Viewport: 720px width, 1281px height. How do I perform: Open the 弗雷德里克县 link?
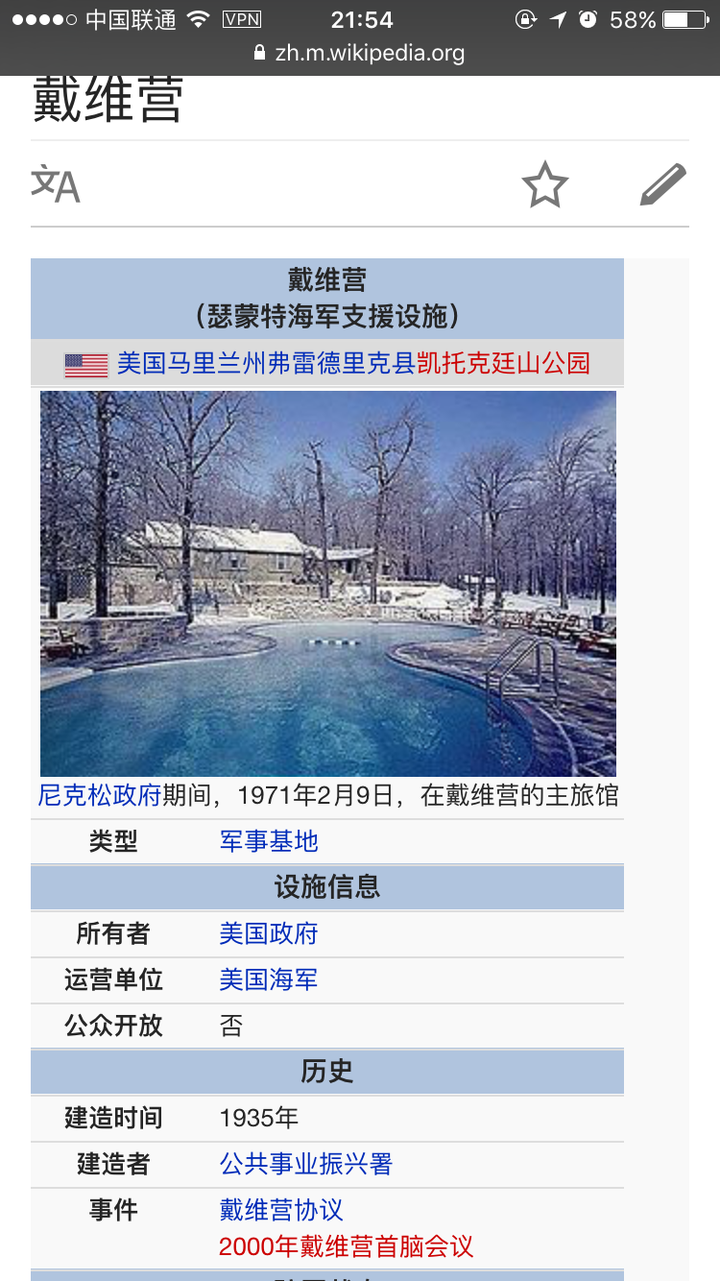342,363
